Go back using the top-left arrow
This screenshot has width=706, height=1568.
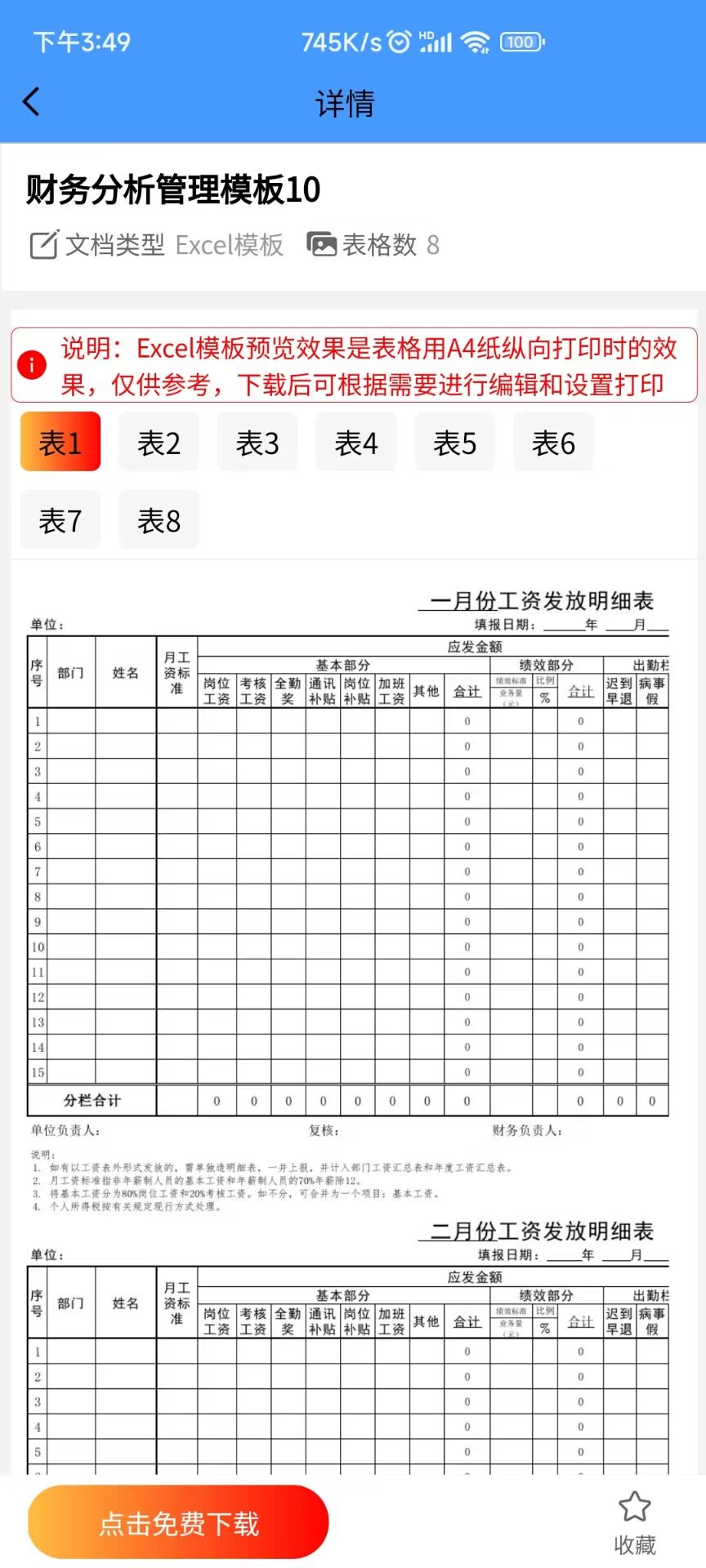pyautogui.click(x=31, y=102)
